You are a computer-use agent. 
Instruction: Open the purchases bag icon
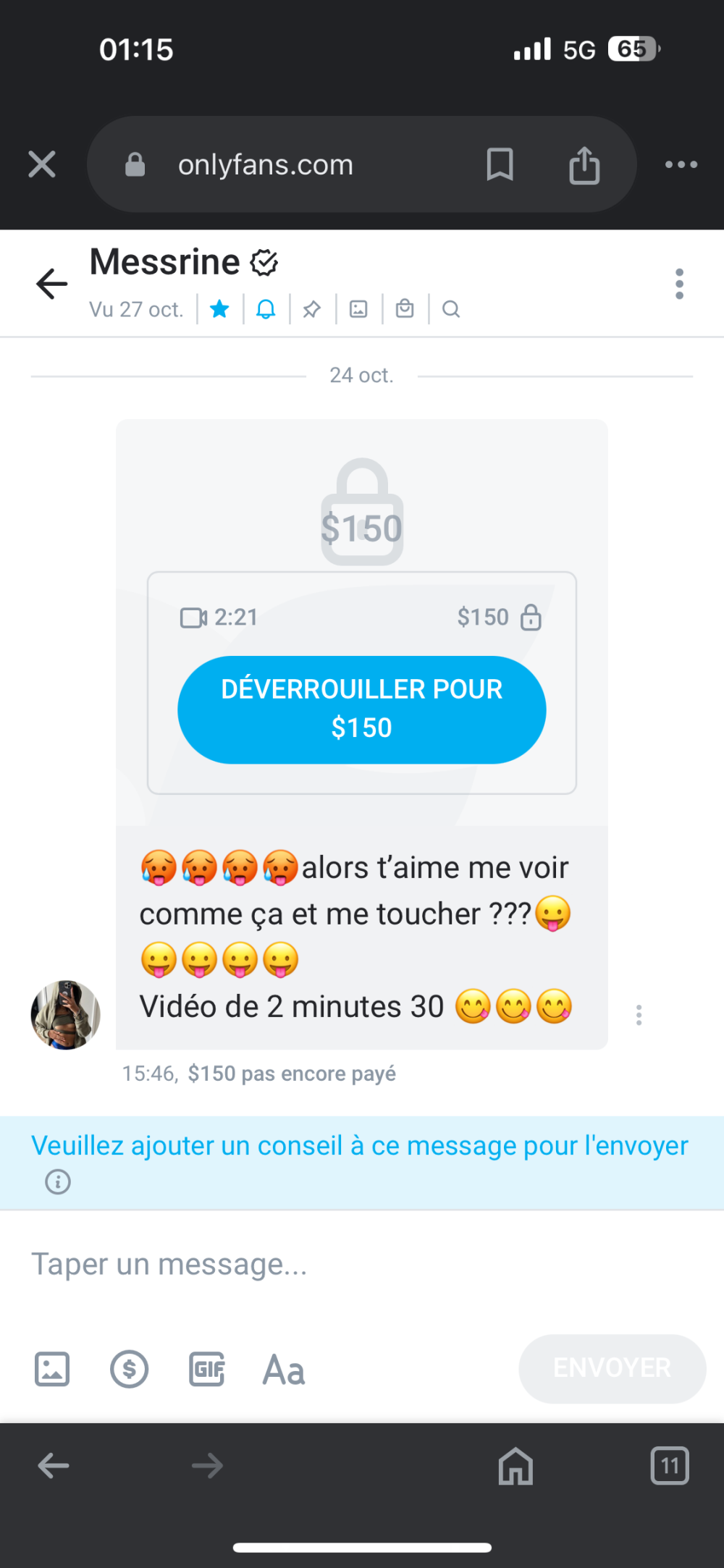pyautogui.click(x=405, y=309)
